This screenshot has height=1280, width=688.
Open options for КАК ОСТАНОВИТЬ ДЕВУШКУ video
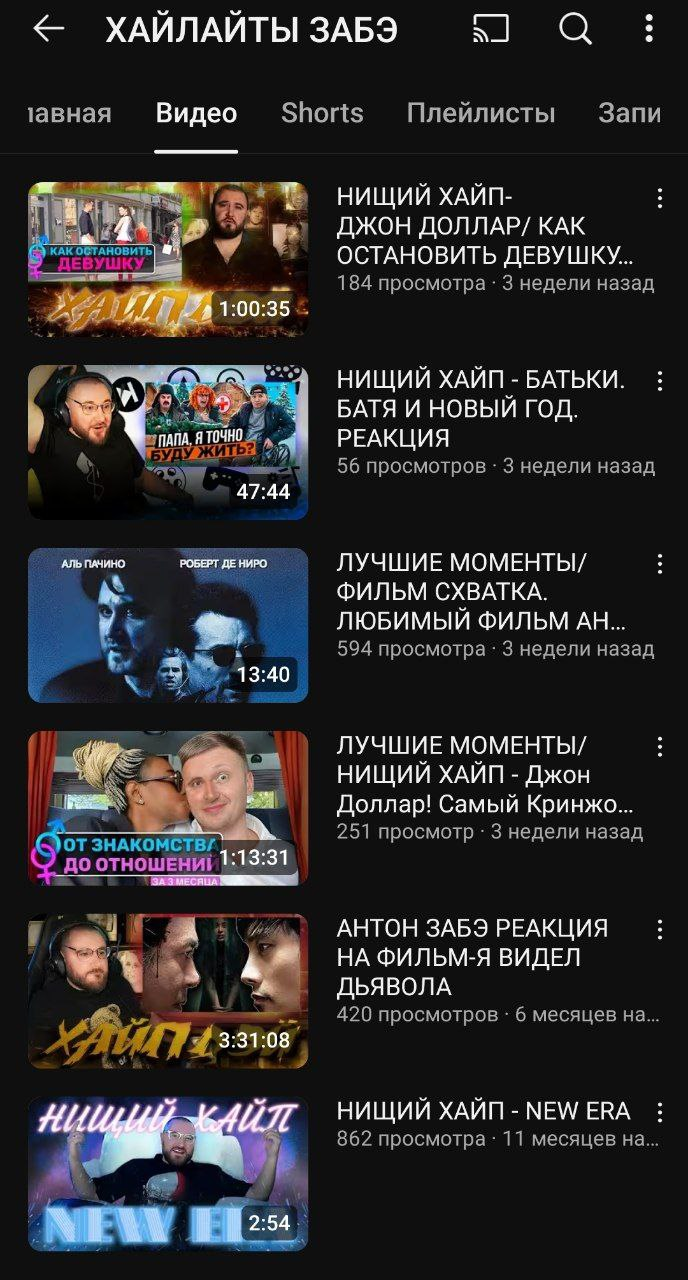660,198
